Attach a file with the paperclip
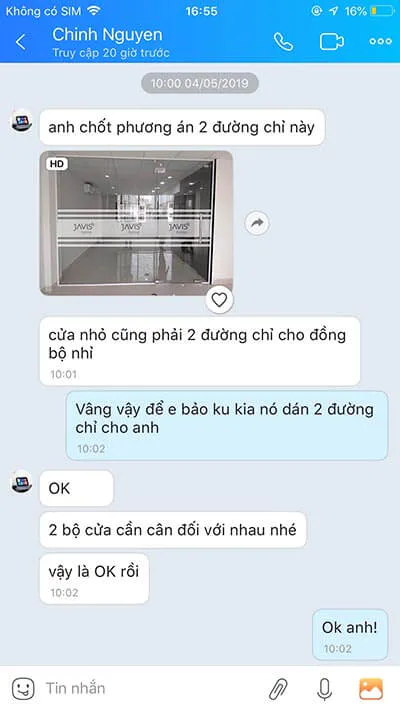400x711 pixels. pyautogui.click(x=278, y=689)
